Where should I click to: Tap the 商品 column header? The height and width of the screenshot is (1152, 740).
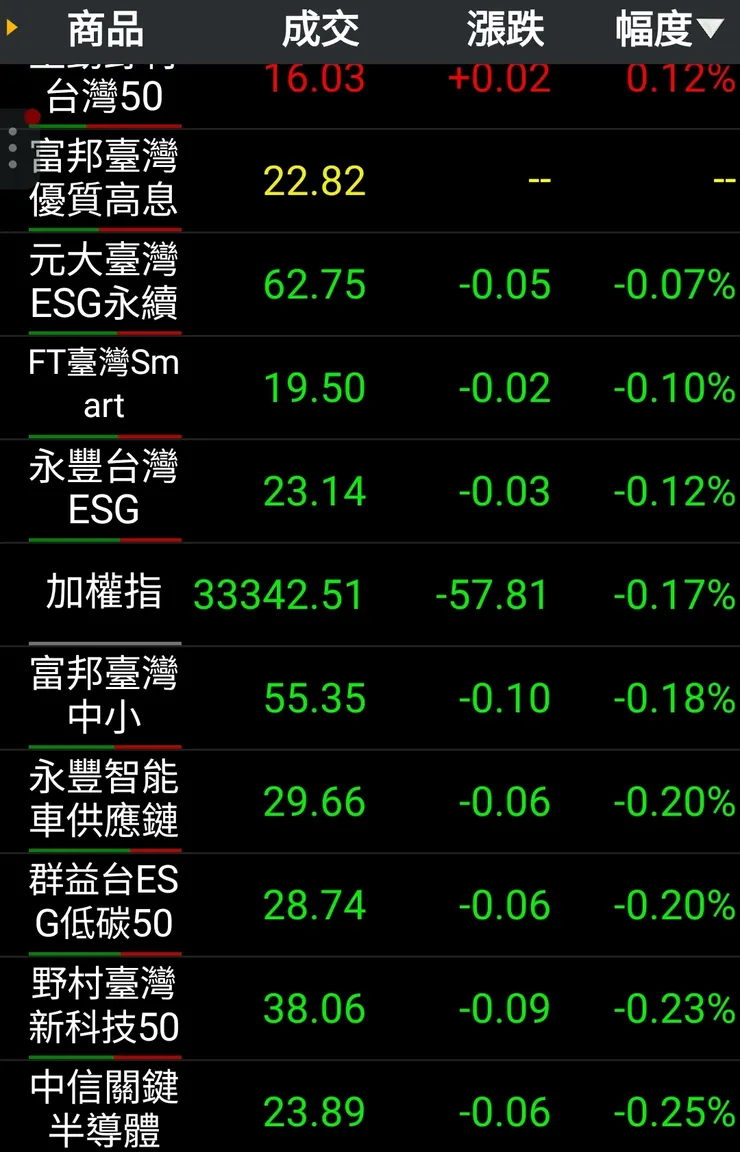105,30
